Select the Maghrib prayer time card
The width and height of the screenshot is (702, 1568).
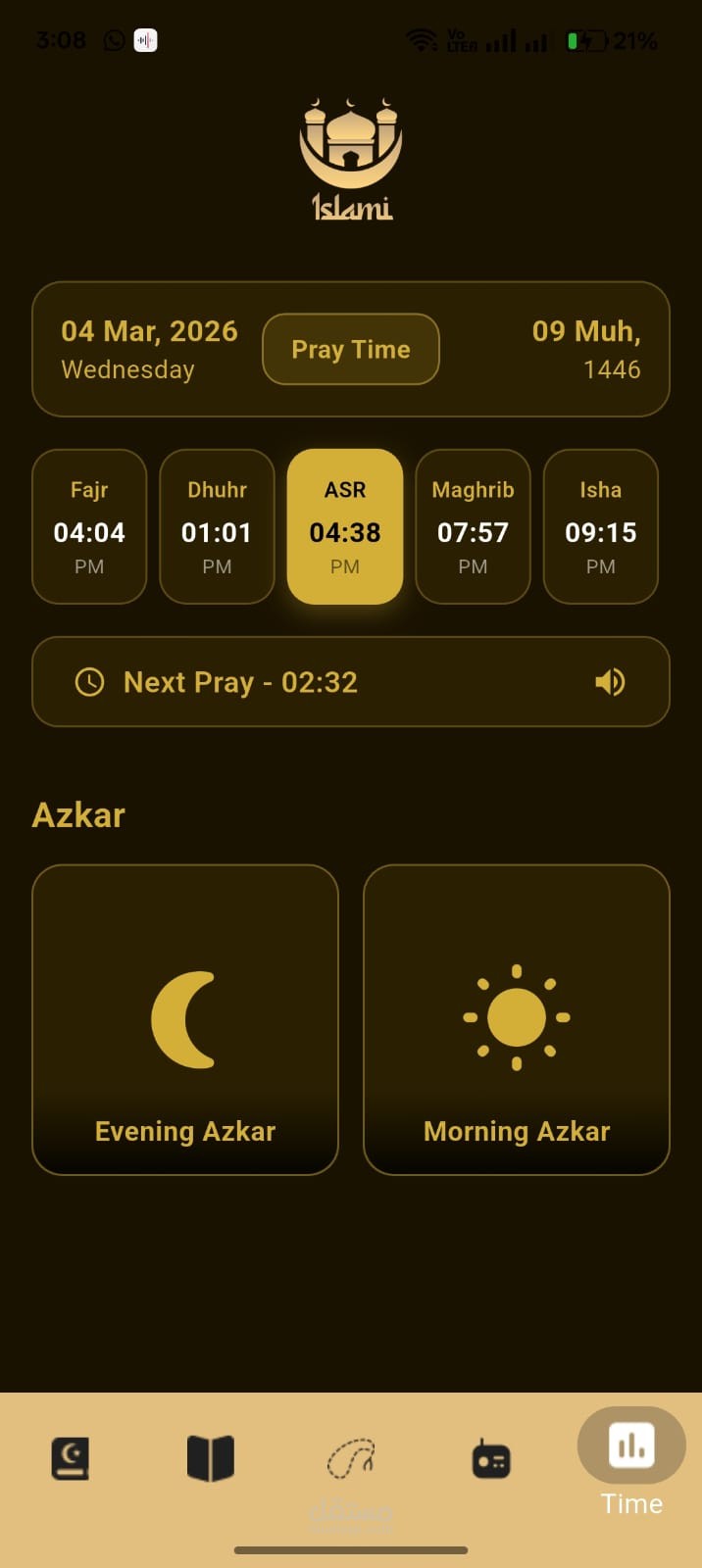pos(473,527)
